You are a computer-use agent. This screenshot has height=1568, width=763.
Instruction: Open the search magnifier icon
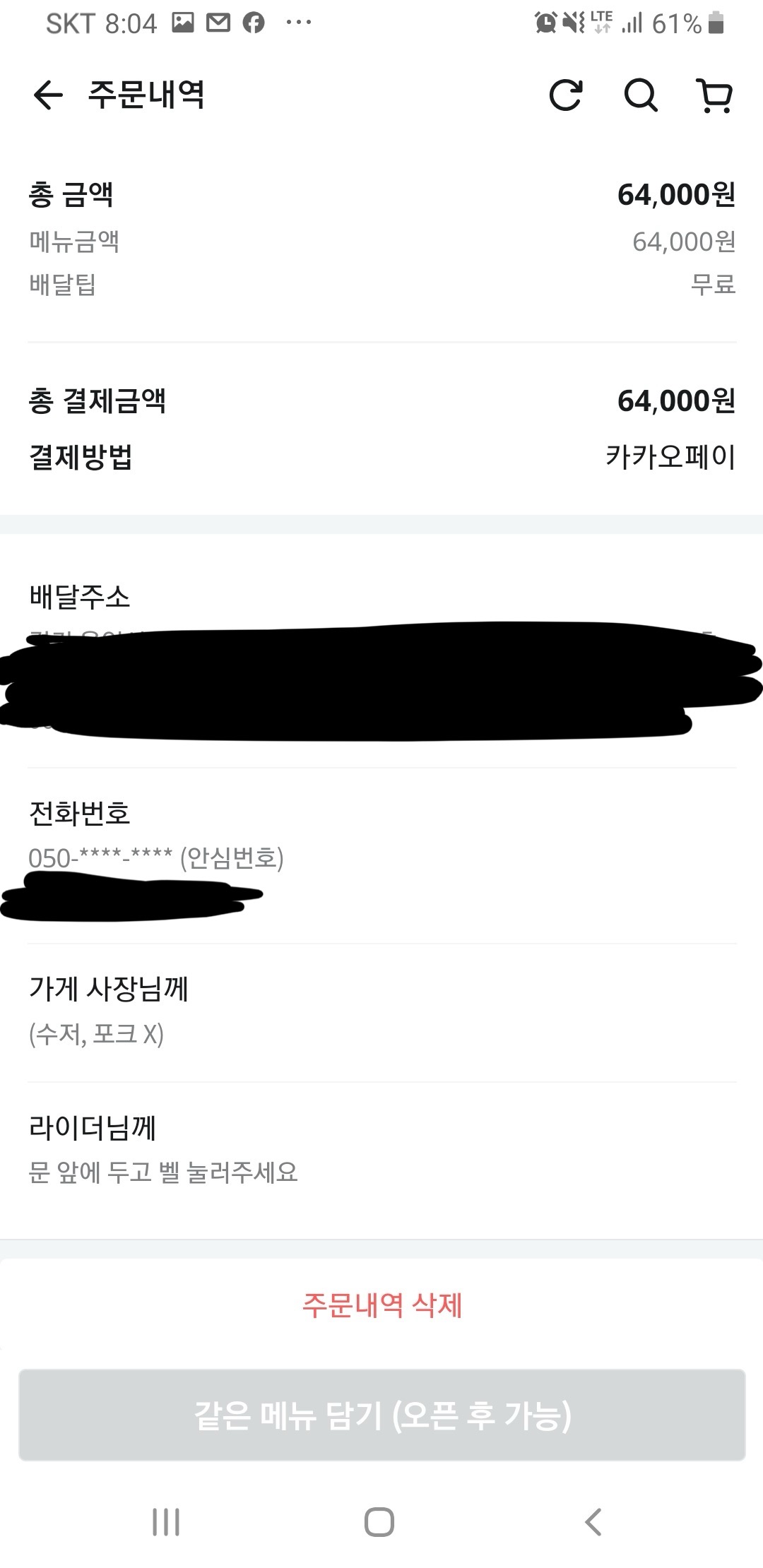pos(641,95)
